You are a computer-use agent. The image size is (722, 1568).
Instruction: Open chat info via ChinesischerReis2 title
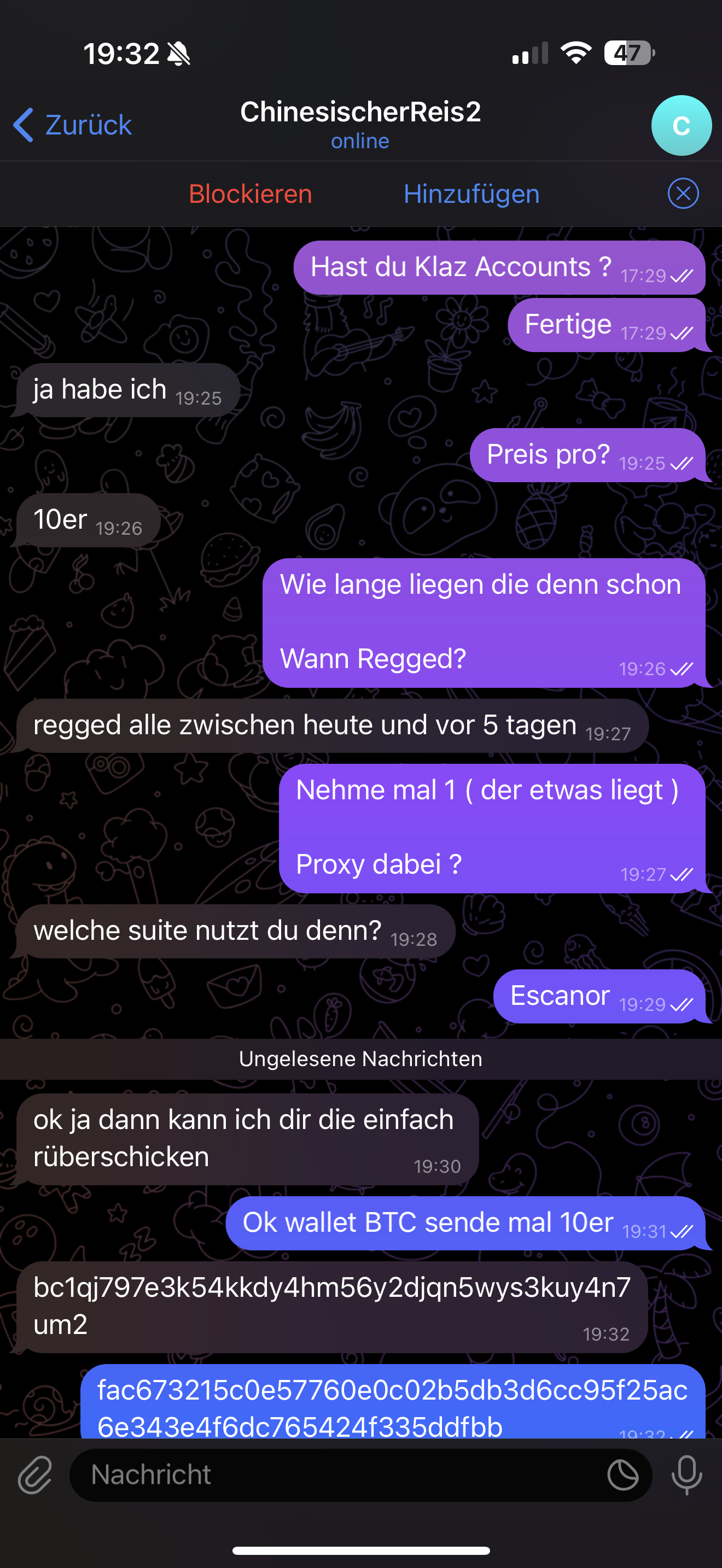click(360, 112)
